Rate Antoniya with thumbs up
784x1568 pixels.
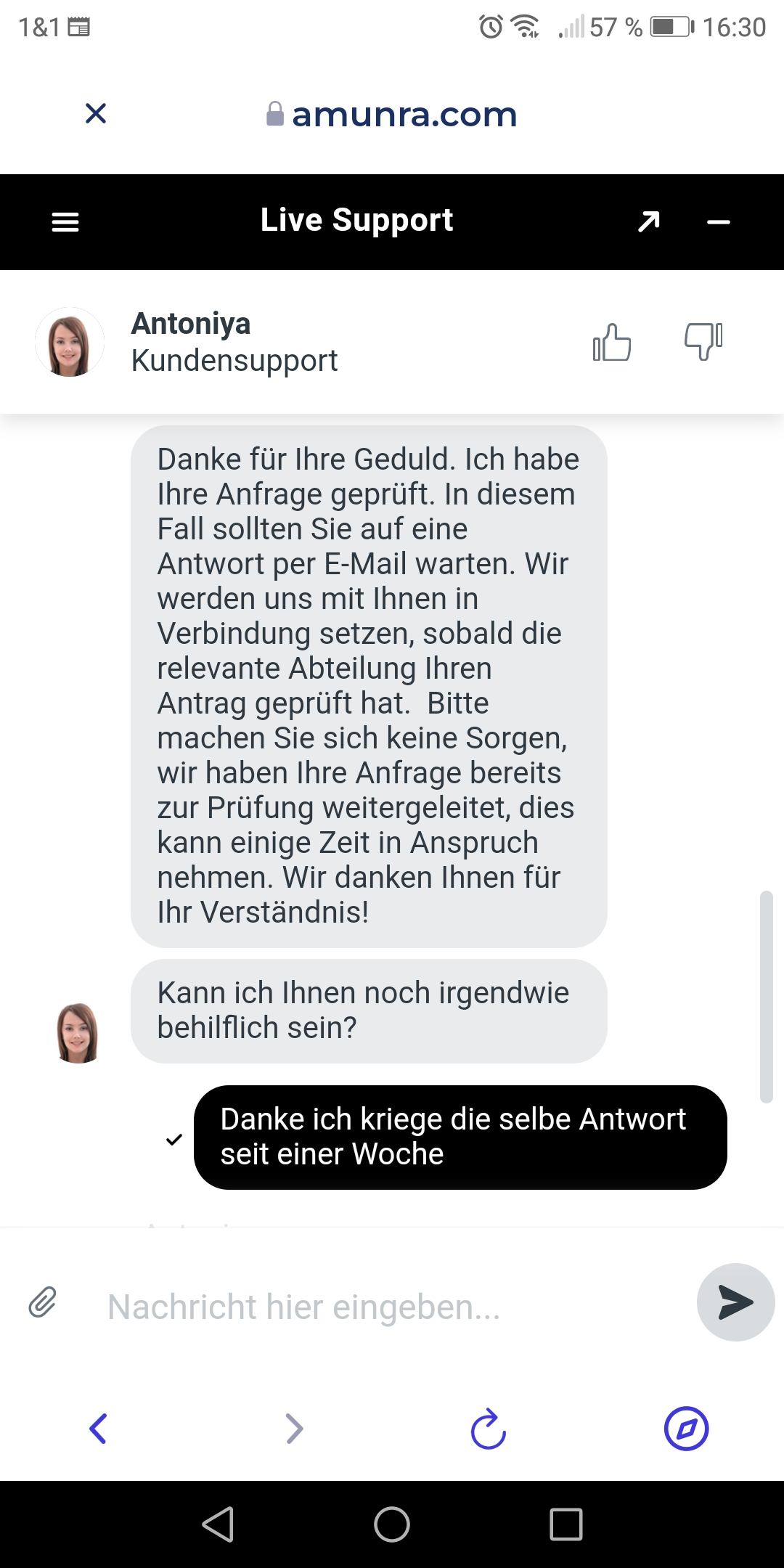pos(612,342)
